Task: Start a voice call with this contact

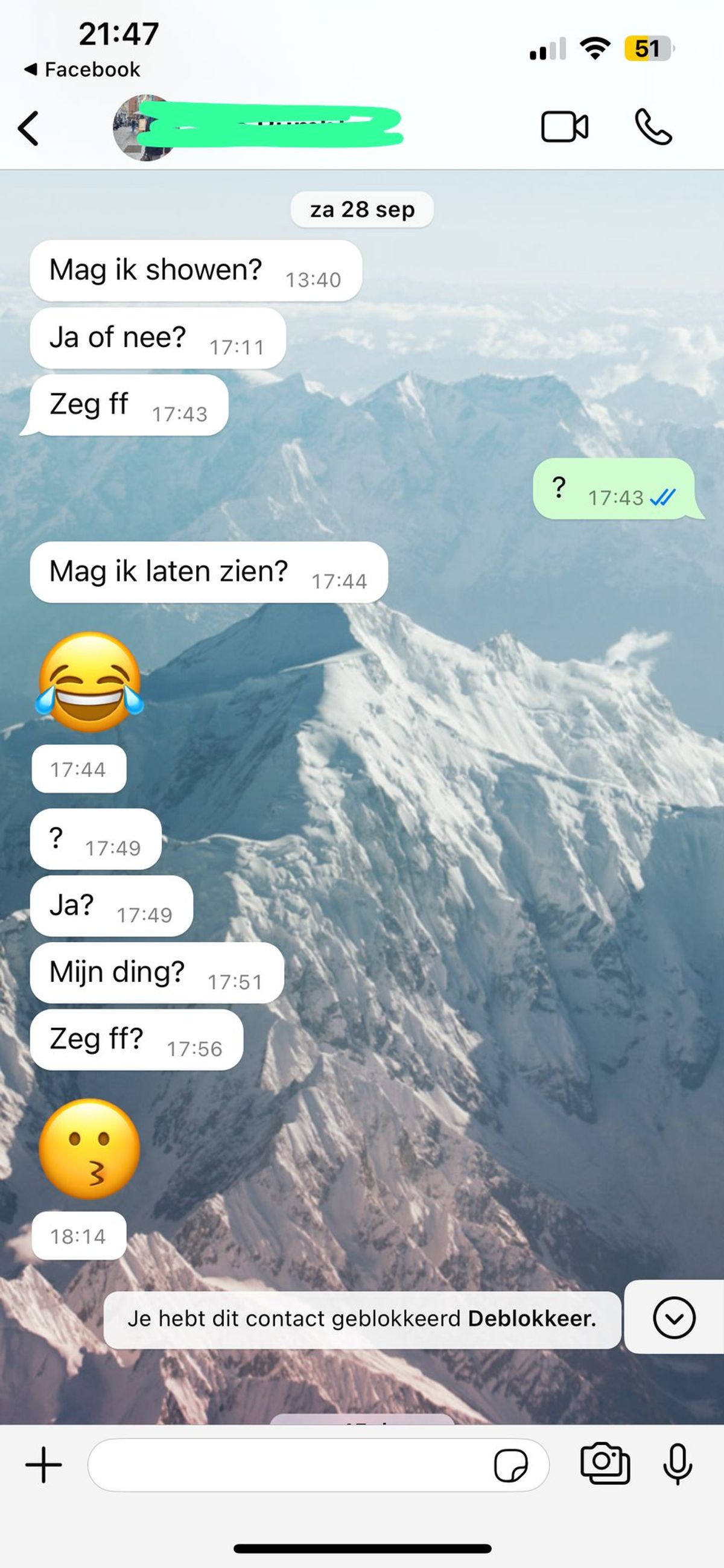Action: point(653,127)
